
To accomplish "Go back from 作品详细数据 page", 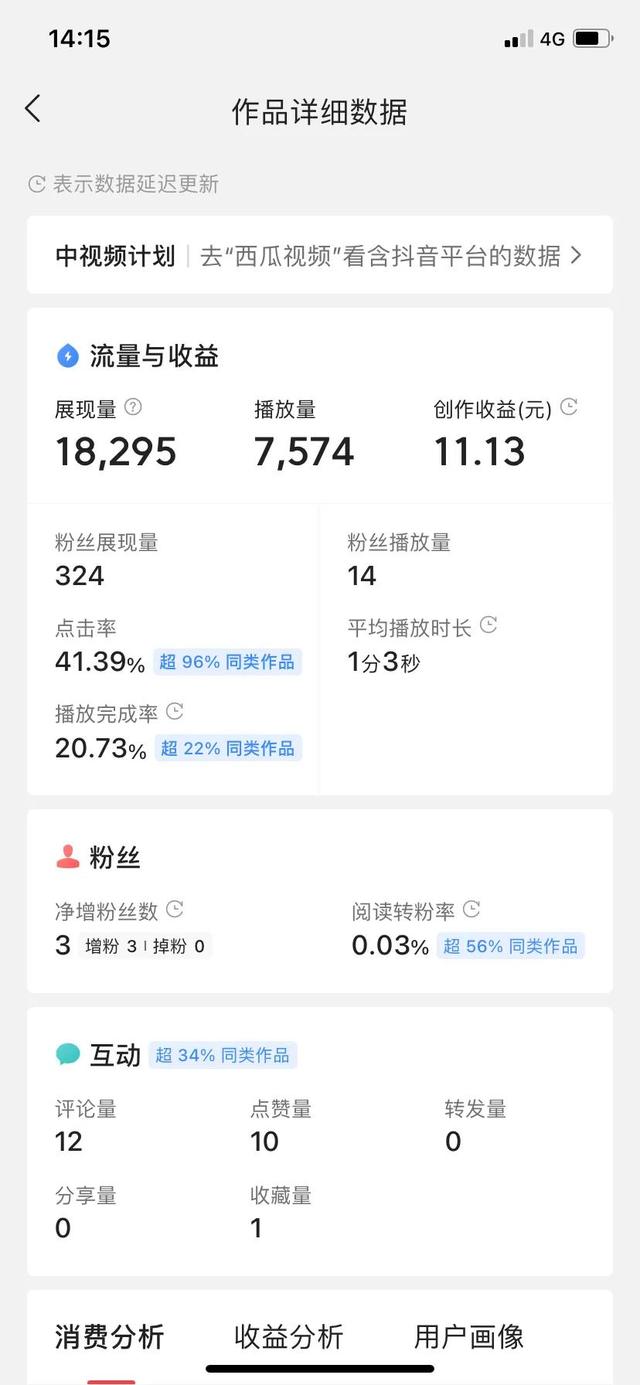I will click(x=33, y=109).
